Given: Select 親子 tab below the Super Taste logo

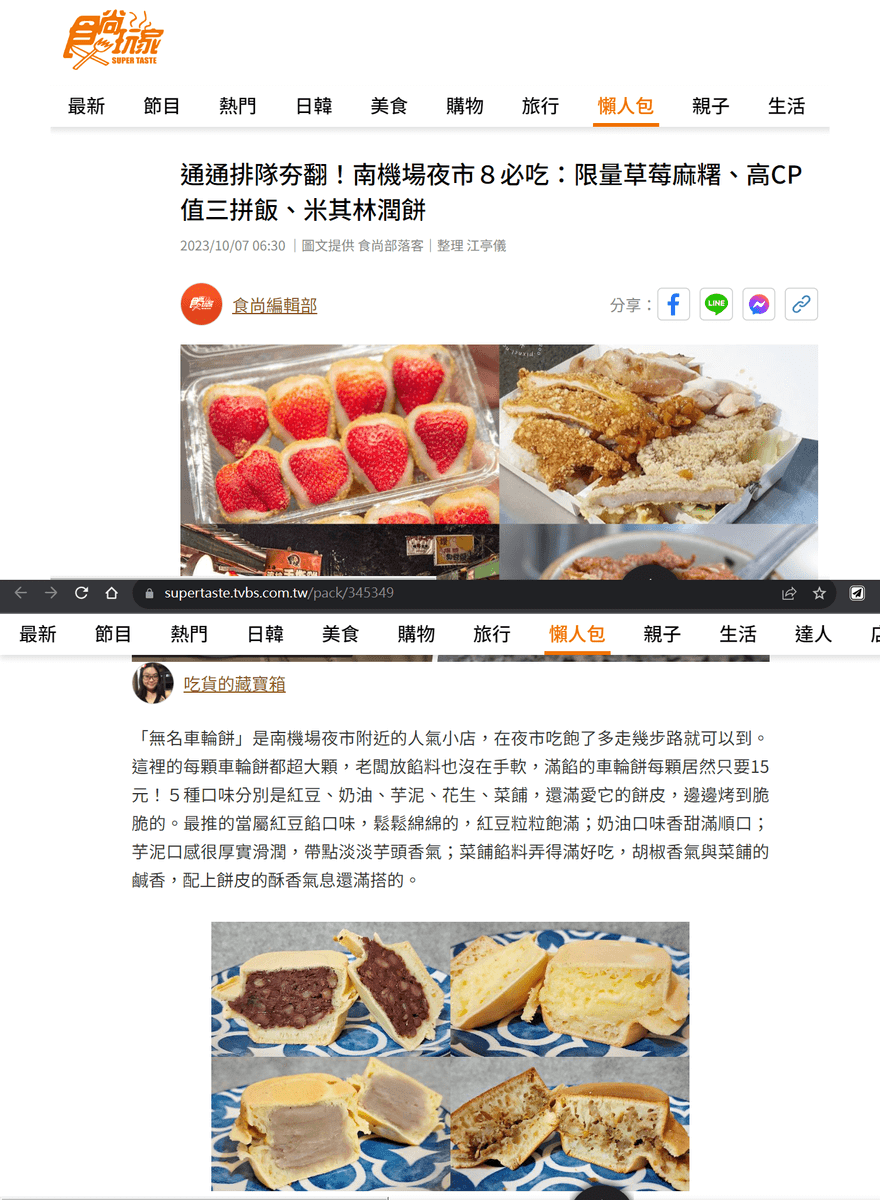Looking at the screenshot, I should tap(711, 106).
